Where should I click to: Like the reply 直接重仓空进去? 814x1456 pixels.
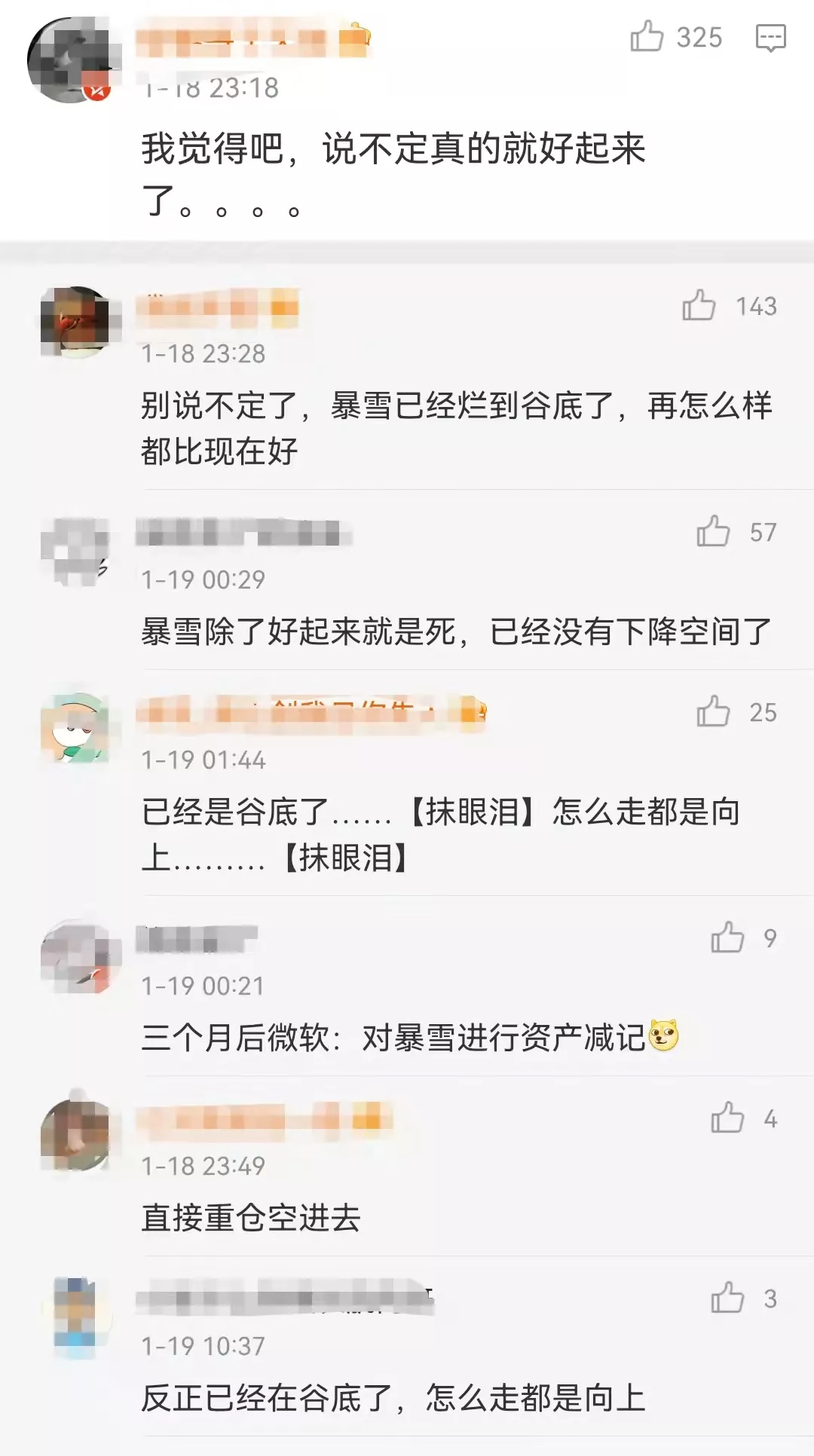(x=727, y=1118)
